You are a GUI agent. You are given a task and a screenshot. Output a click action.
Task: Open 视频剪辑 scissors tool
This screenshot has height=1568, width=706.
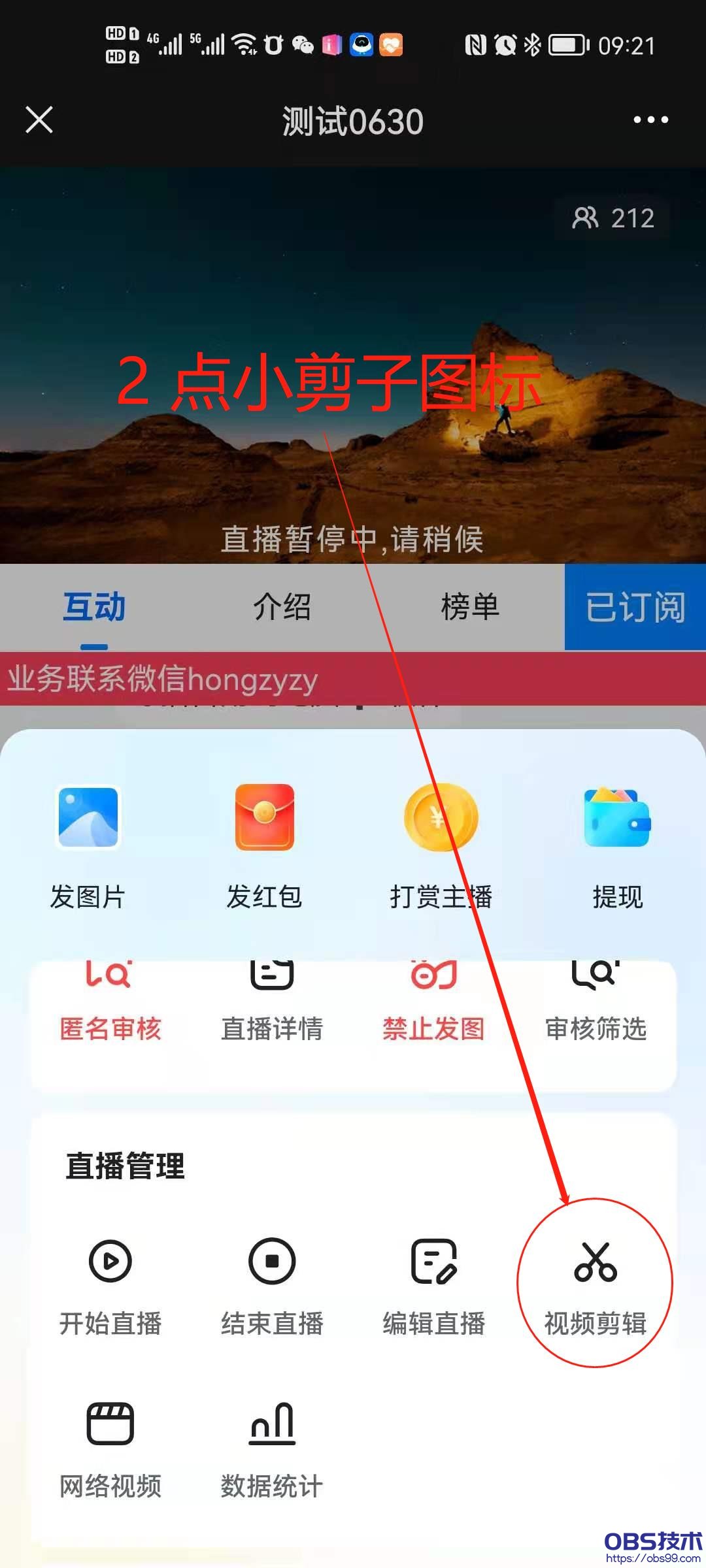[x=596, y=1284]
